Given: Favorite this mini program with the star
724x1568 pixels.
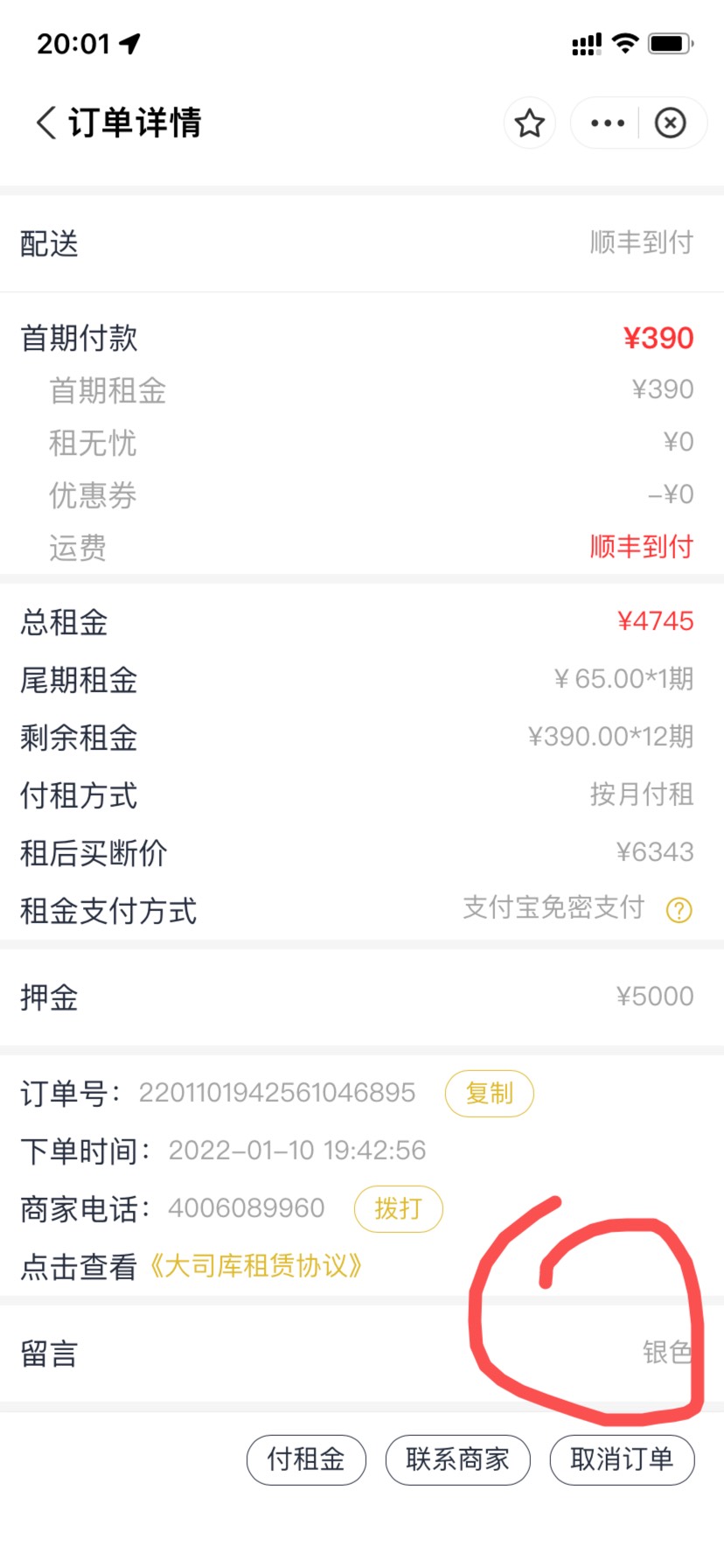Looking at the screenshot, I should tap(530, 123).
